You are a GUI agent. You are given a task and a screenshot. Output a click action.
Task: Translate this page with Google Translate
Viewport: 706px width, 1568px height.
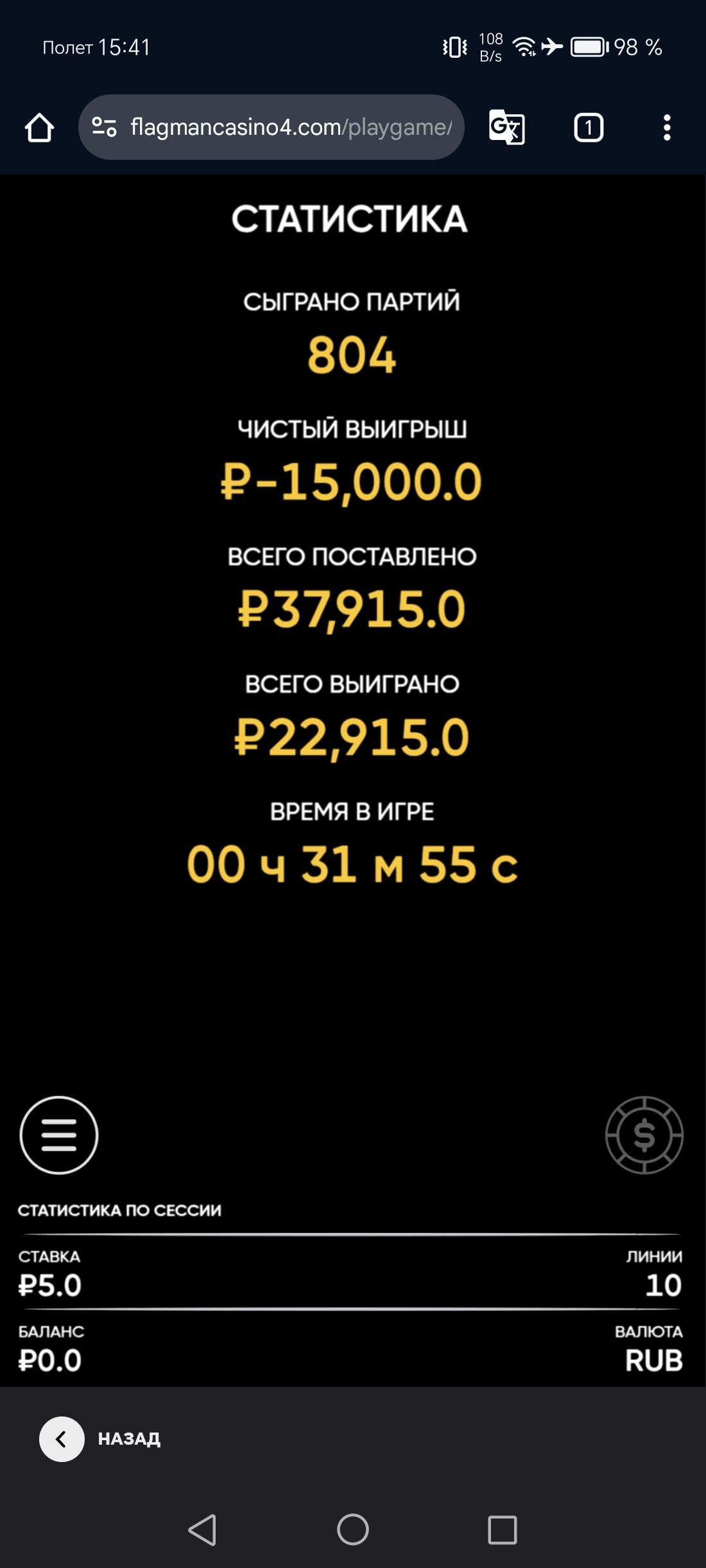[506, 127]
